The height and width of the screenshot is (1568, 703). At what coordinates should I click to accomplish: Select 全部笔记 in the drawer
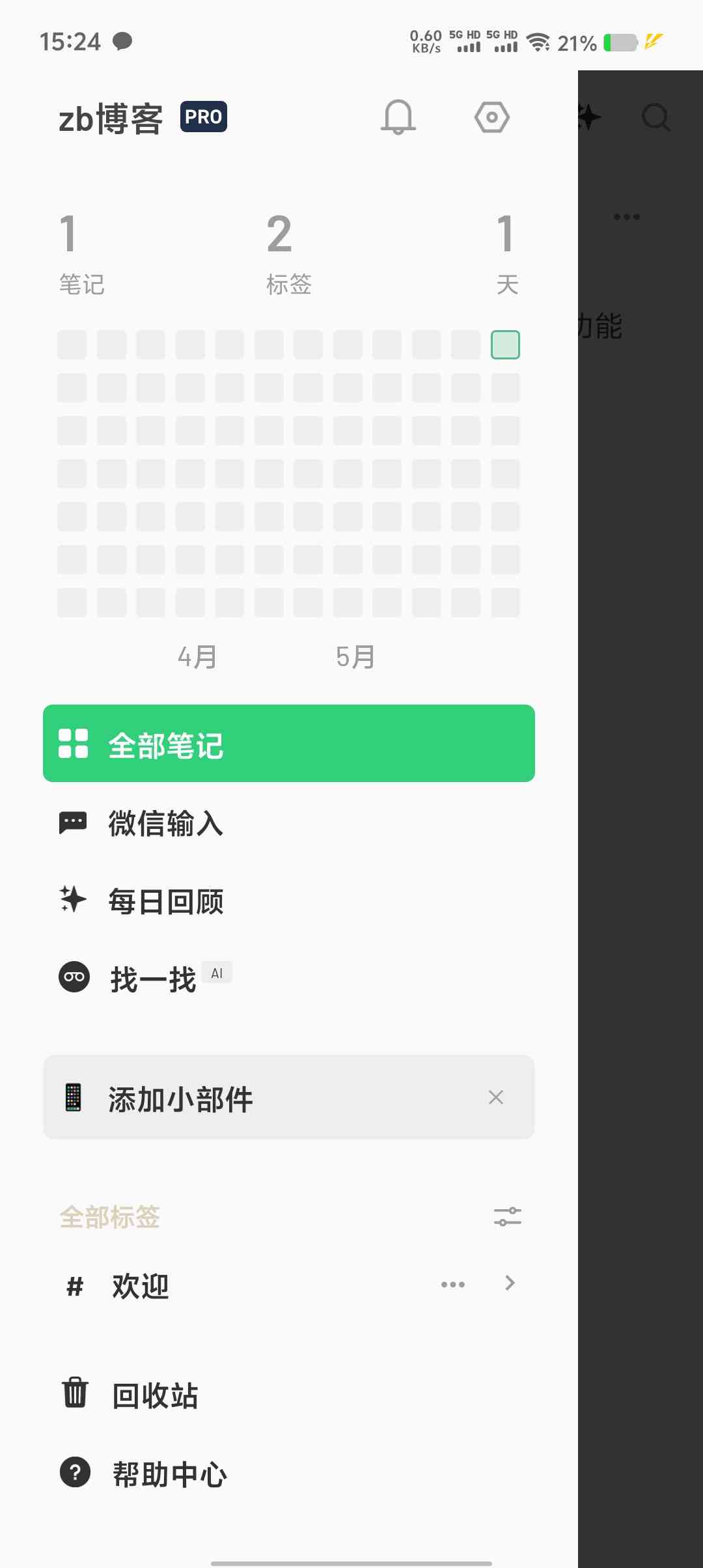pos(289,744)
